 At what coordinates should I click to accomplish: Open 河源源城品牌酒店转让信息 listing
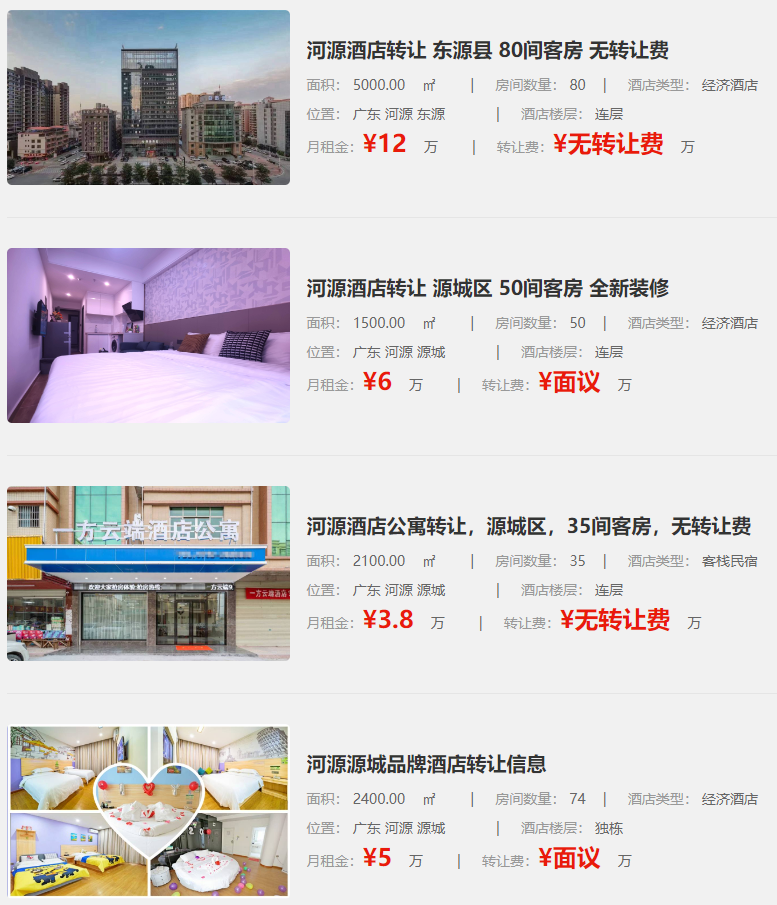pos(426,765)
